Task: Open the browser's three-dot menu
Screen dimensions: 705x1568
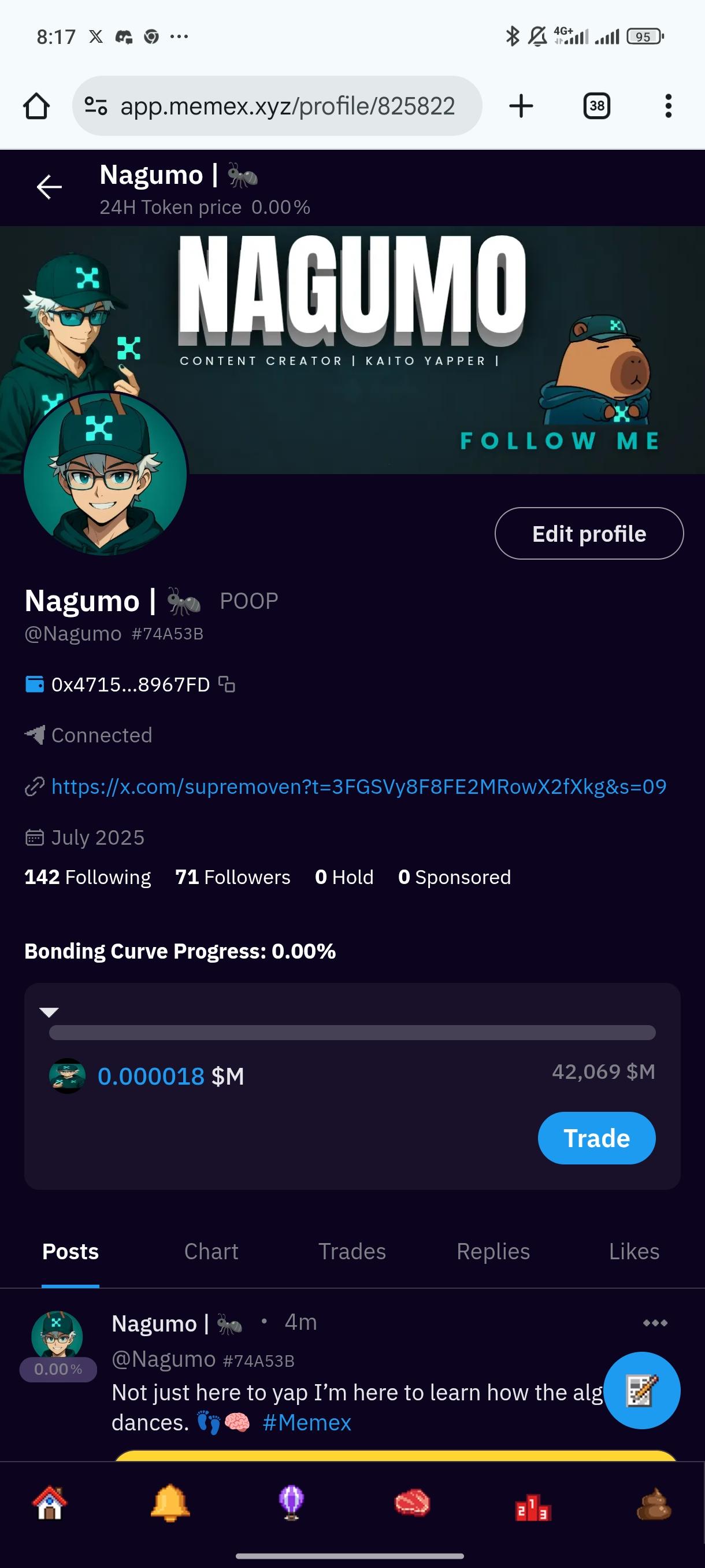Action: click(x=668, y=106)
